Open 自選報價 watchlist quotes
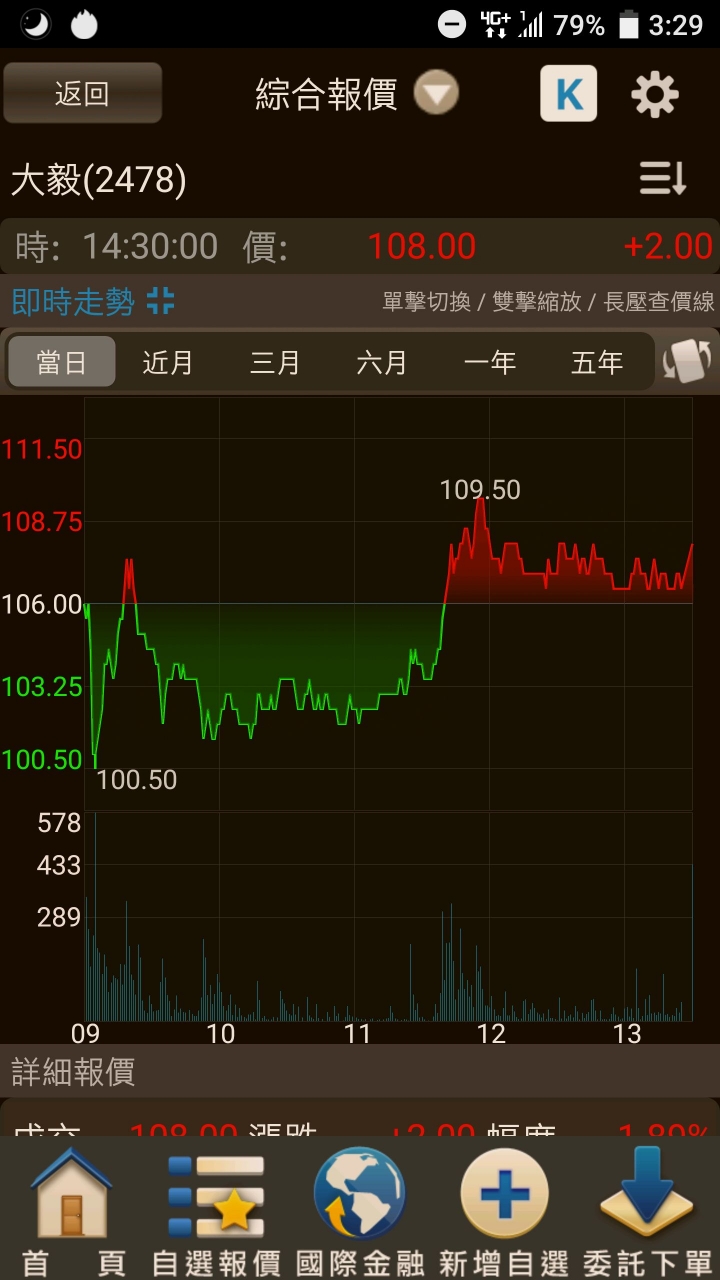Screen dimensions: 720x1280 [x=216, y=1212]
